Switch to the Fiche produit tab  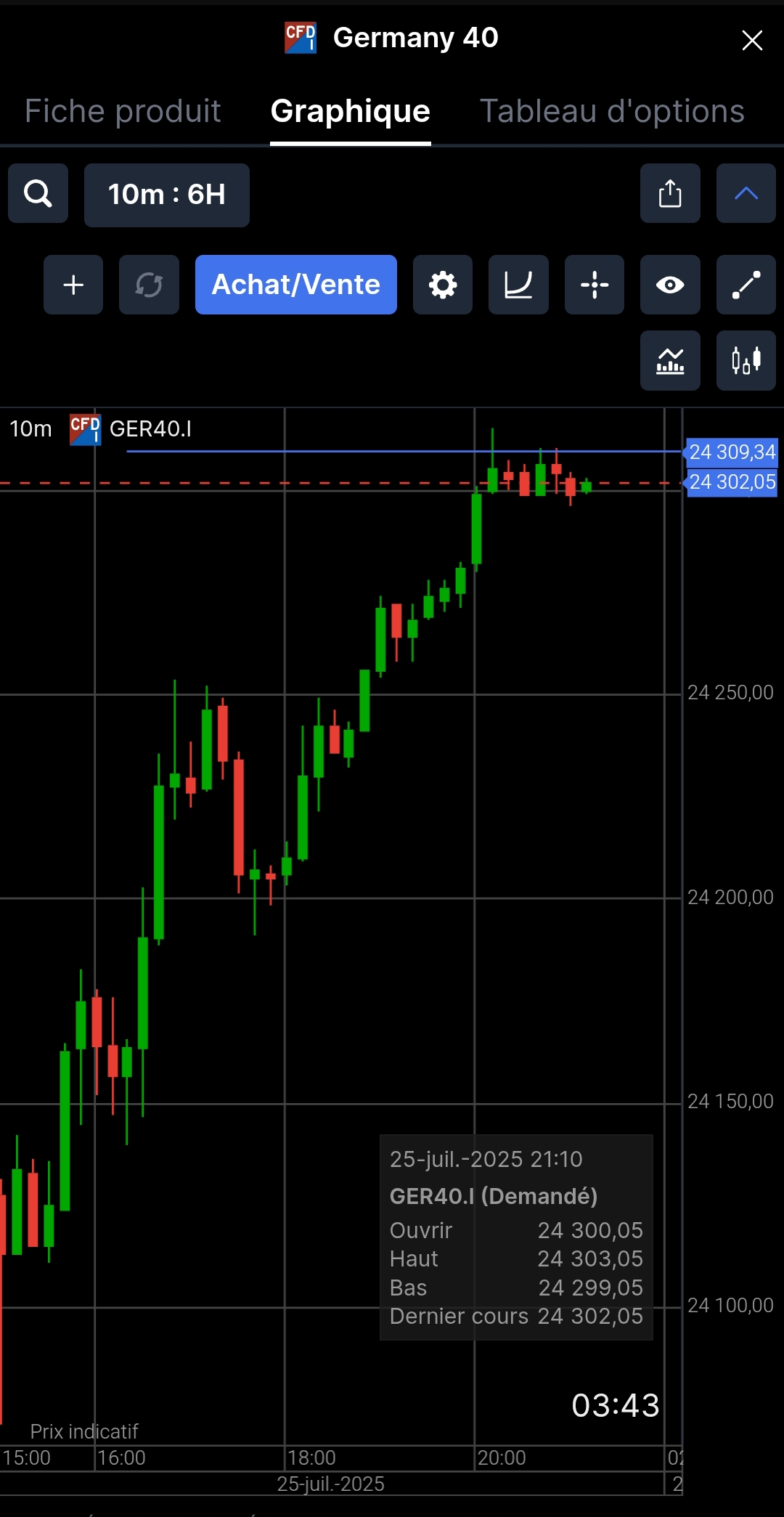[x=123, y=111]
